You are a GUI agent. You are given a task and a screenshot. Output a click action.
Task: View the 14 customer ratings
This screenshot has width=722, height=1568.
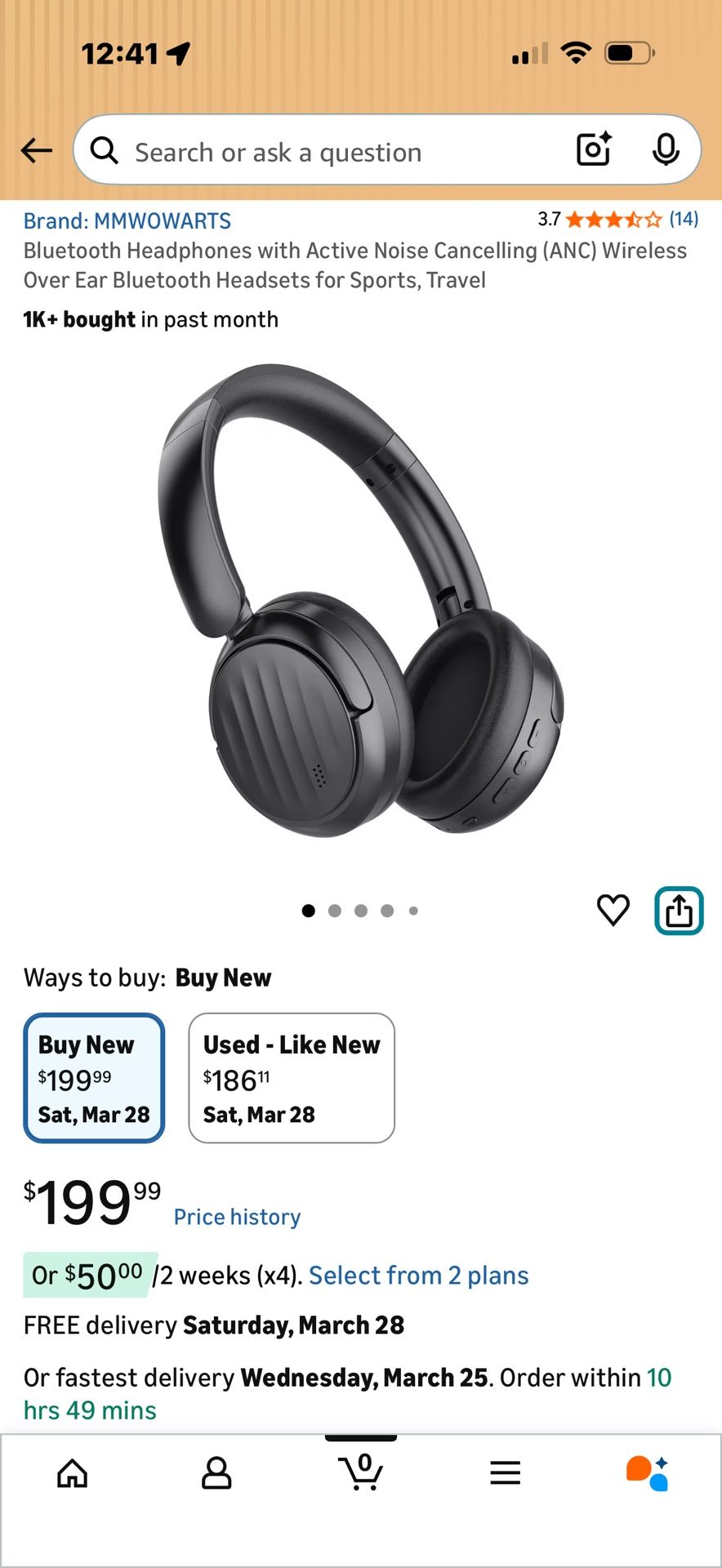click(x=683, y=219)
